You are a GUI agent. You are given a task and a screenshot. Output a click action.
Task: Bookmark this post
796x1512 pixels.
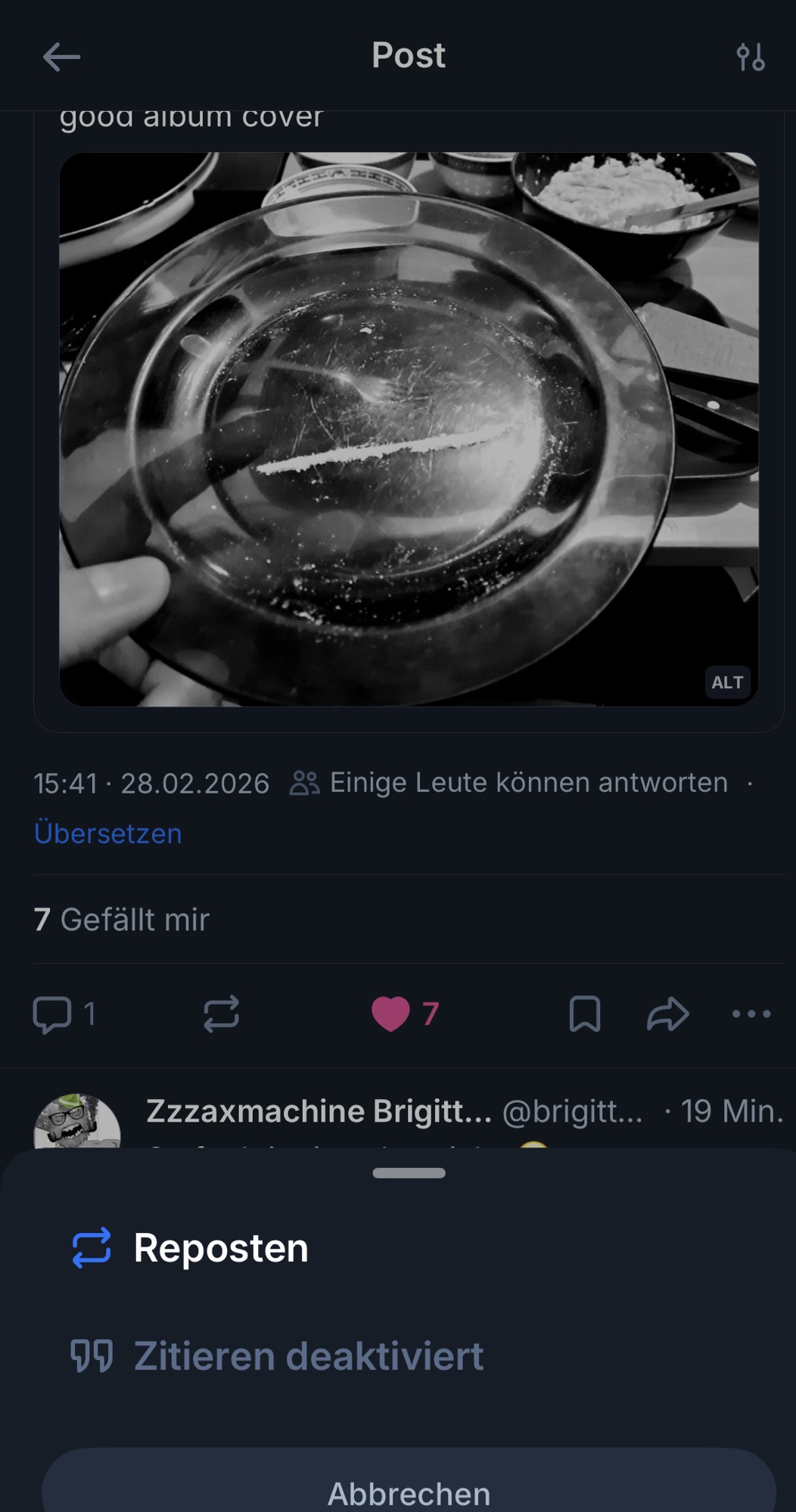click(x=584, y=1014)
